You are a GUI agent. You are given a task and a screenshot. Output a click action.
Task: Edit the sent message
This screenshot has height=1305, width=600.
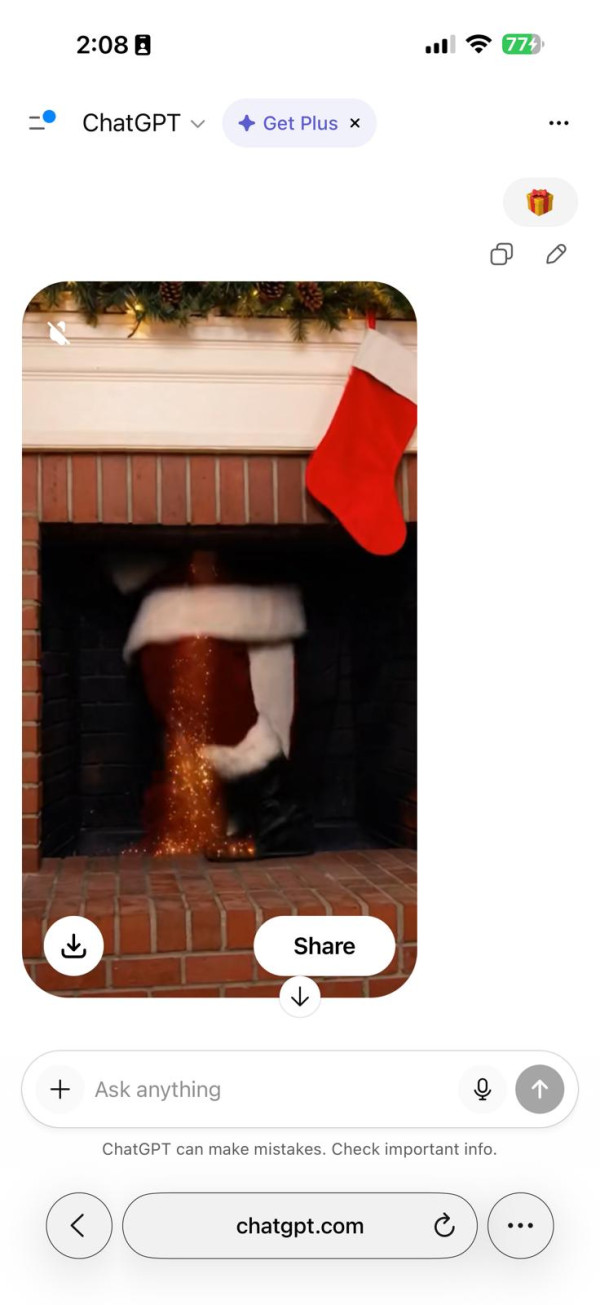[x=556, y=254]
